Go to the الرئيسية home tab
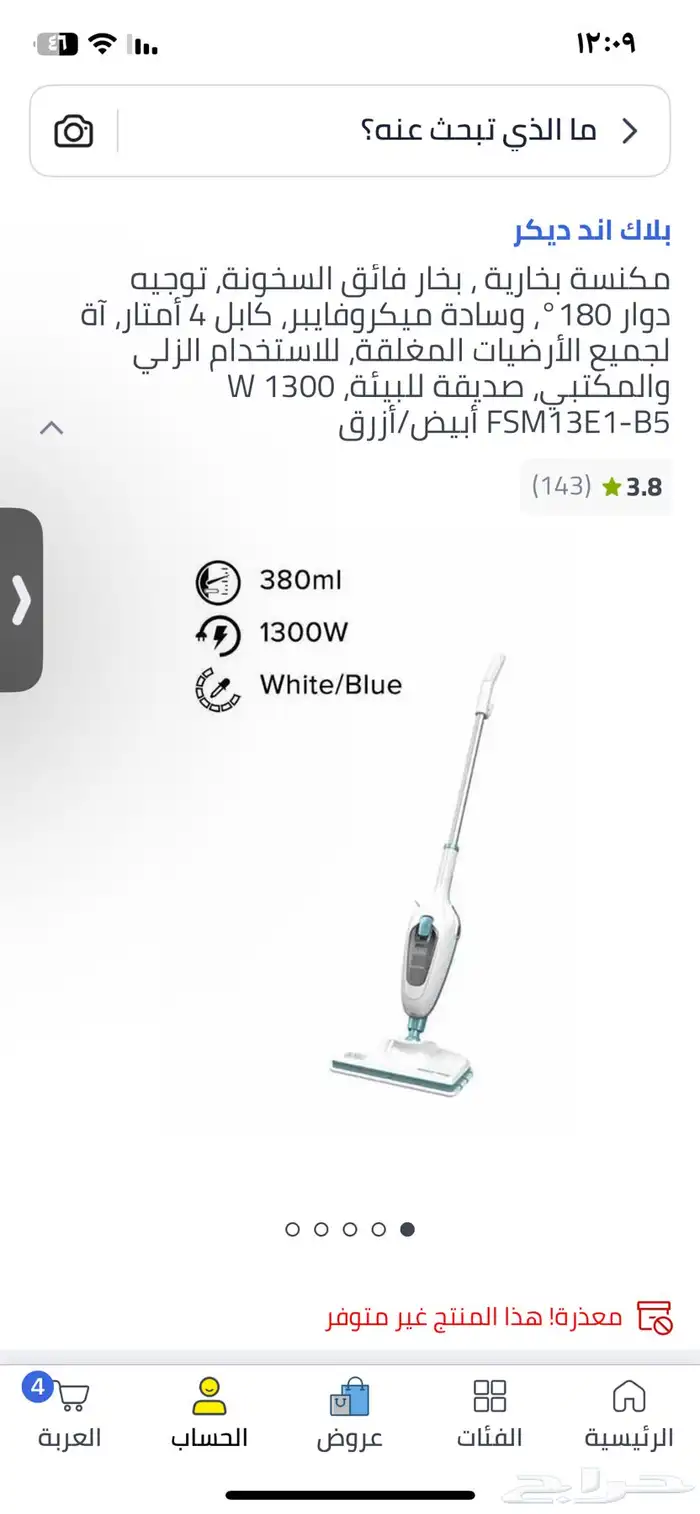700x1514 pixels. pos(629,1414)
